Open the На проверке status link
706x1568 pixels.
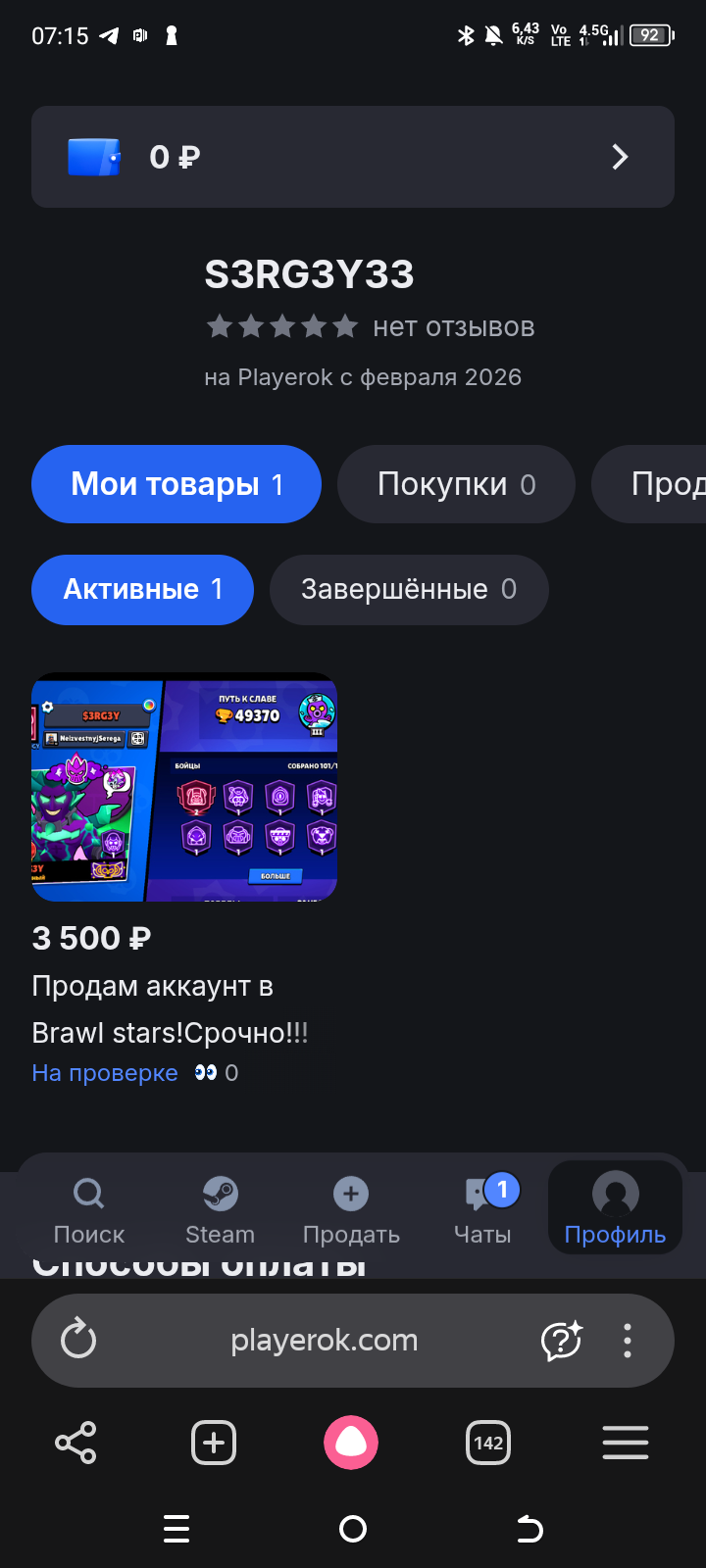(x=105, y=1072)
